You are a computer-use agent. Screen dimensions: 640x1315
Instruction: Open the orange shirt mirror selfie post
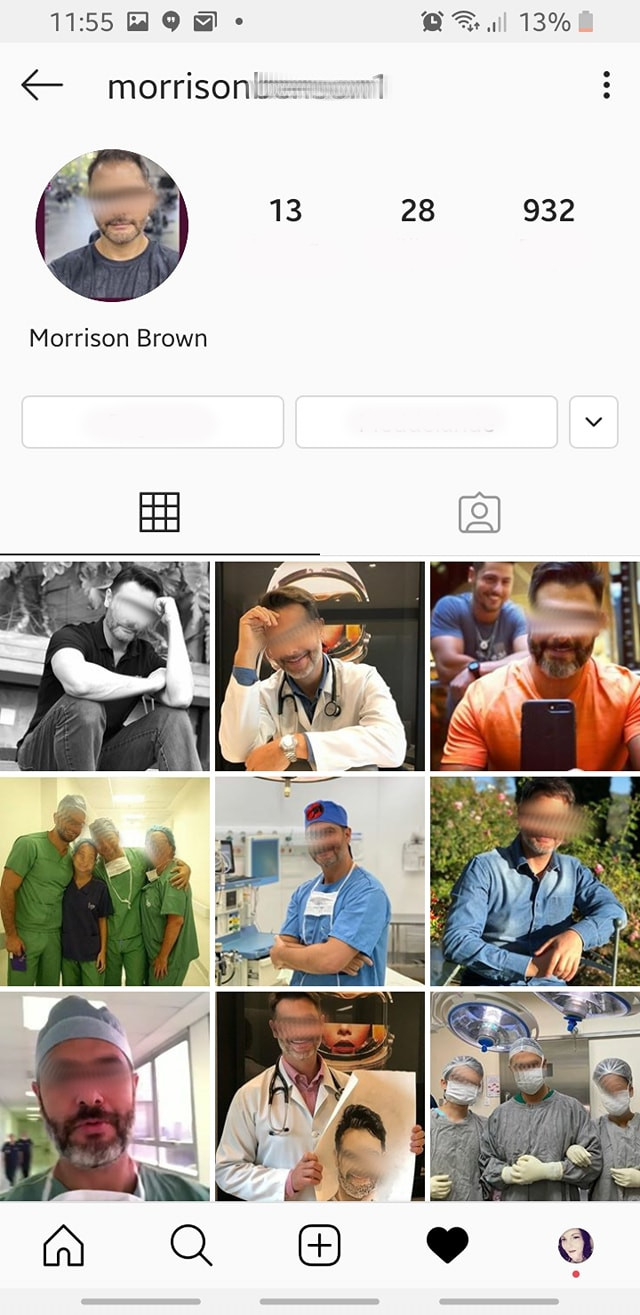coord(535,666)
